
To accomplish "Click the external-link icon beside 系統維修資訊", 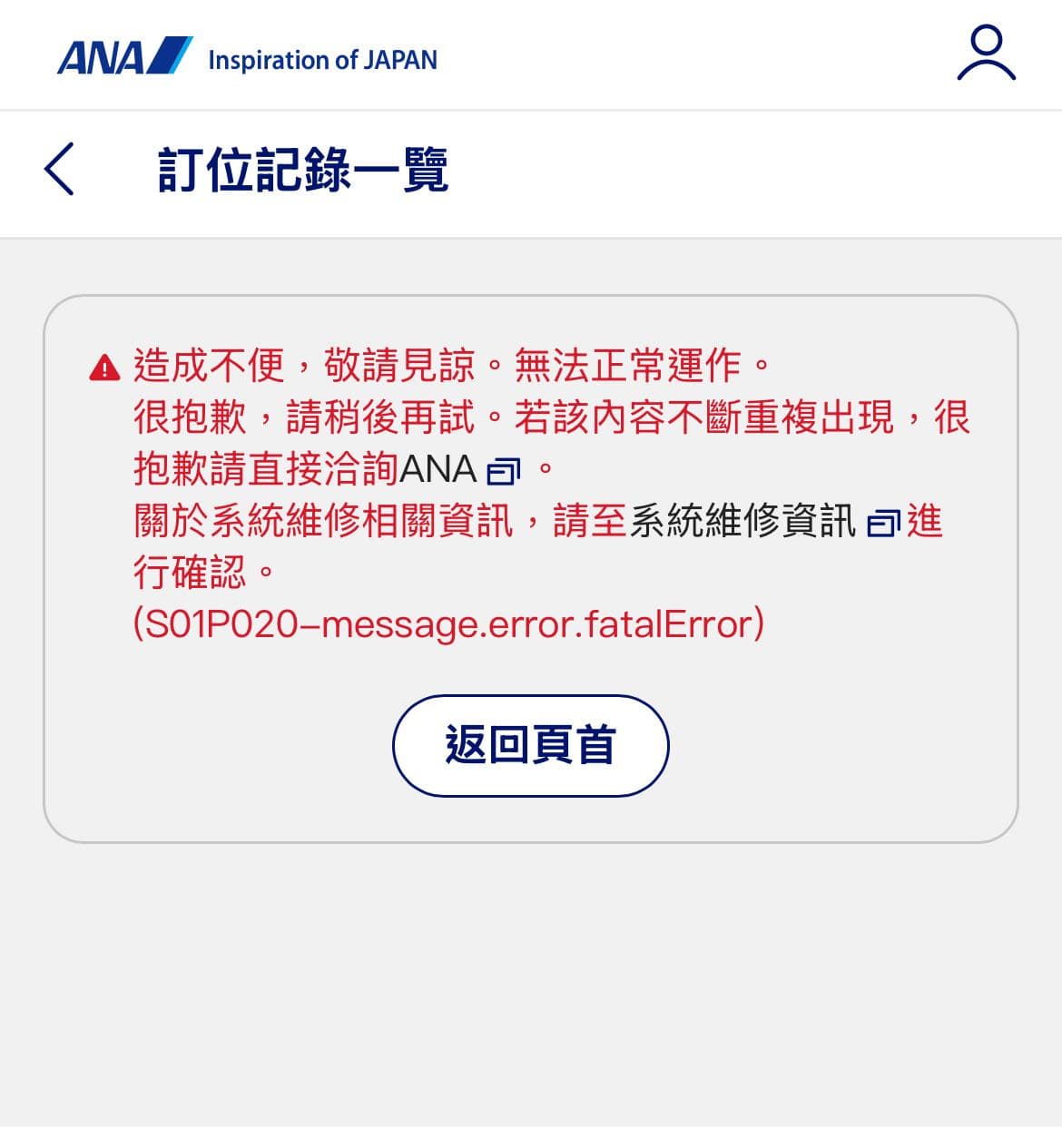I will 882,521.
